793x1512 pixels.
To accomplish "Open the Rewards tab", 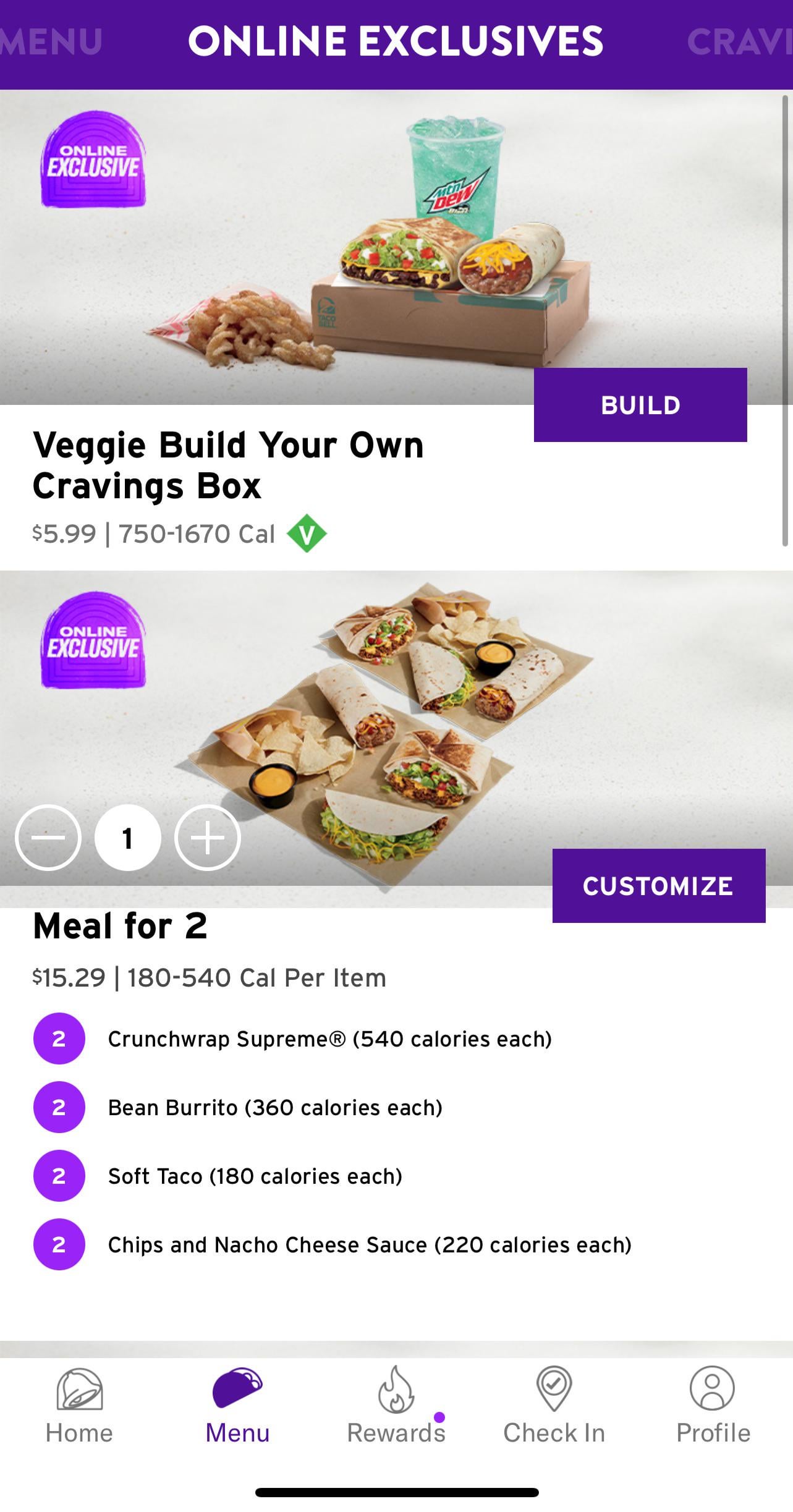I will point(396,1404).
